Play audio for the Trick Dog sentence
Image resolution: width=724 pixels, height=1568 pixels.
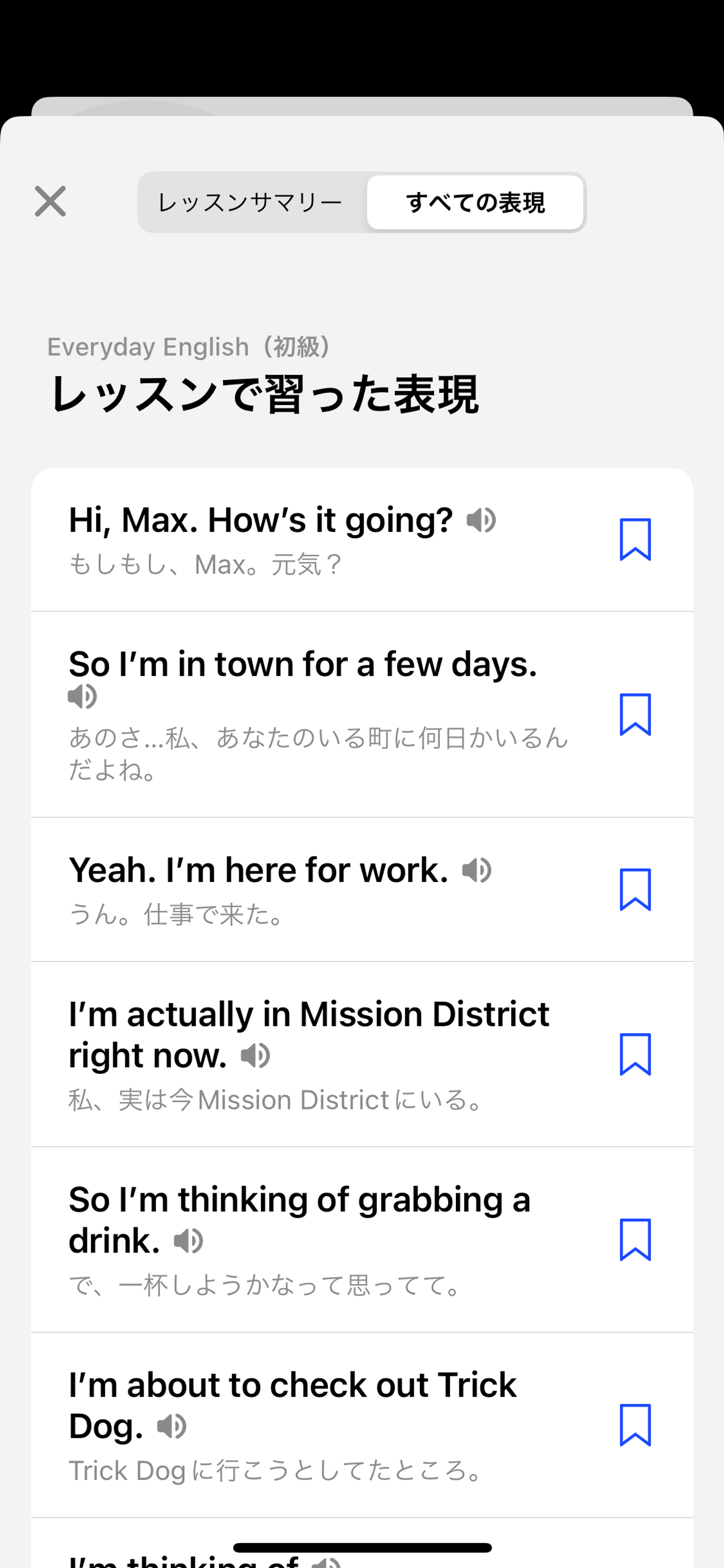172,1426
